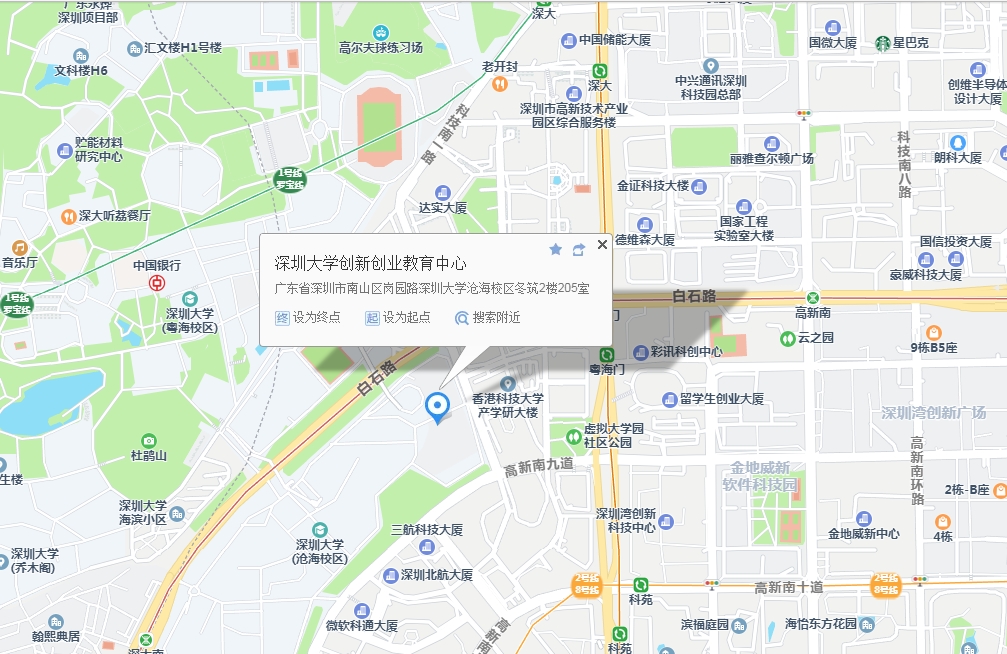Select 设为终点 to set destination
The width and height of the screenshot is (1007, 654).
(x=308, y=318)
